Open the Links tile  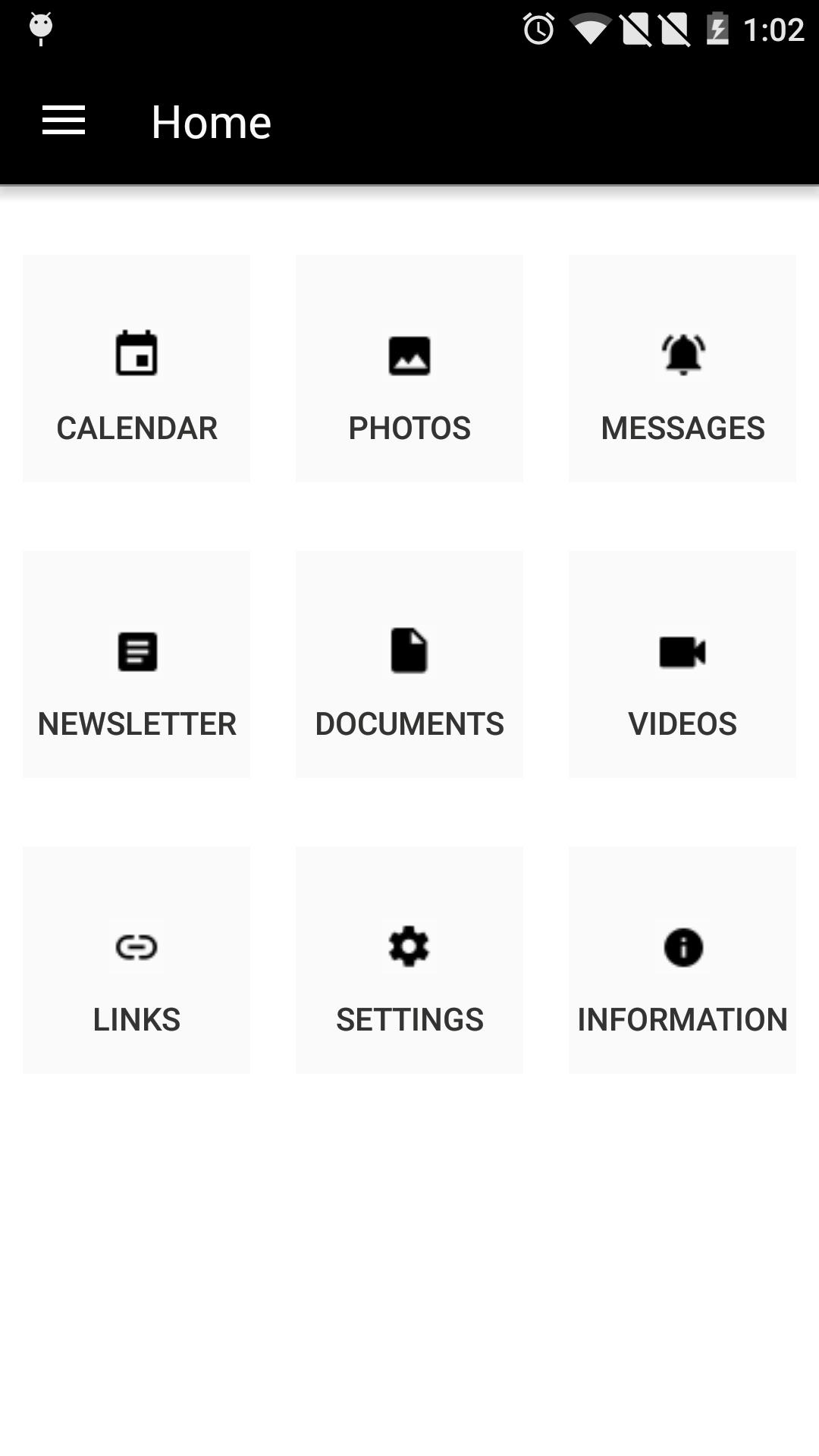tap(136, 960)
